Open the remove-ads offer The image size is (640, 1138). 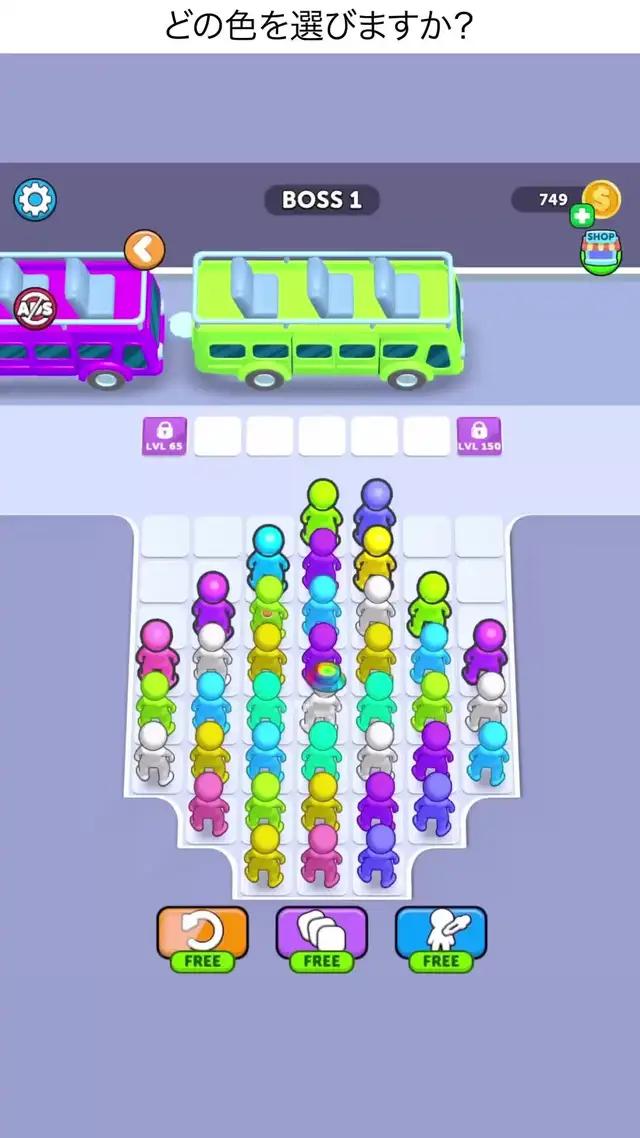34,309
